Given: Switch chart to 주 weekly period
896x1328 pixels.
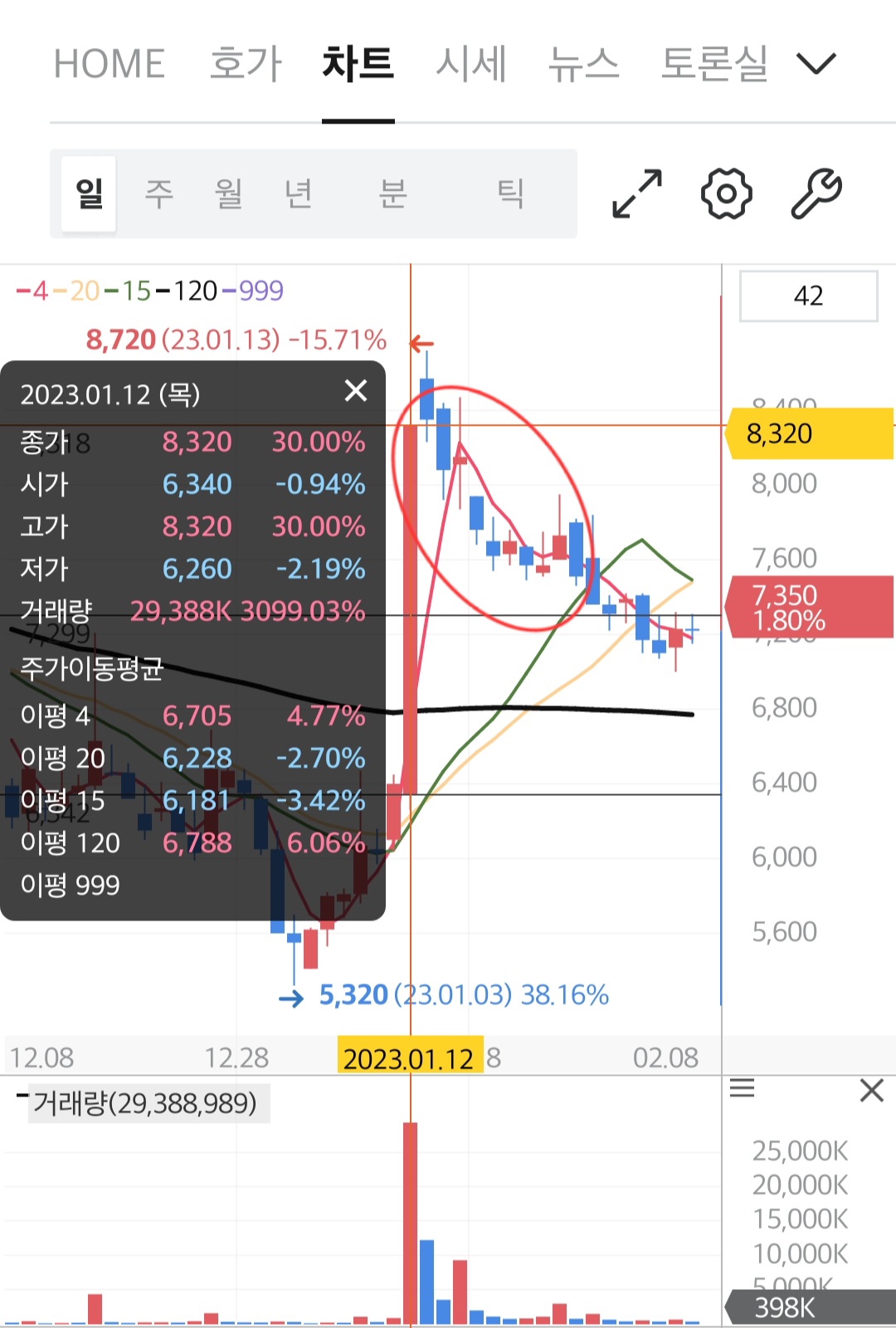Looking at the screenshot, I should coord(159,193).
